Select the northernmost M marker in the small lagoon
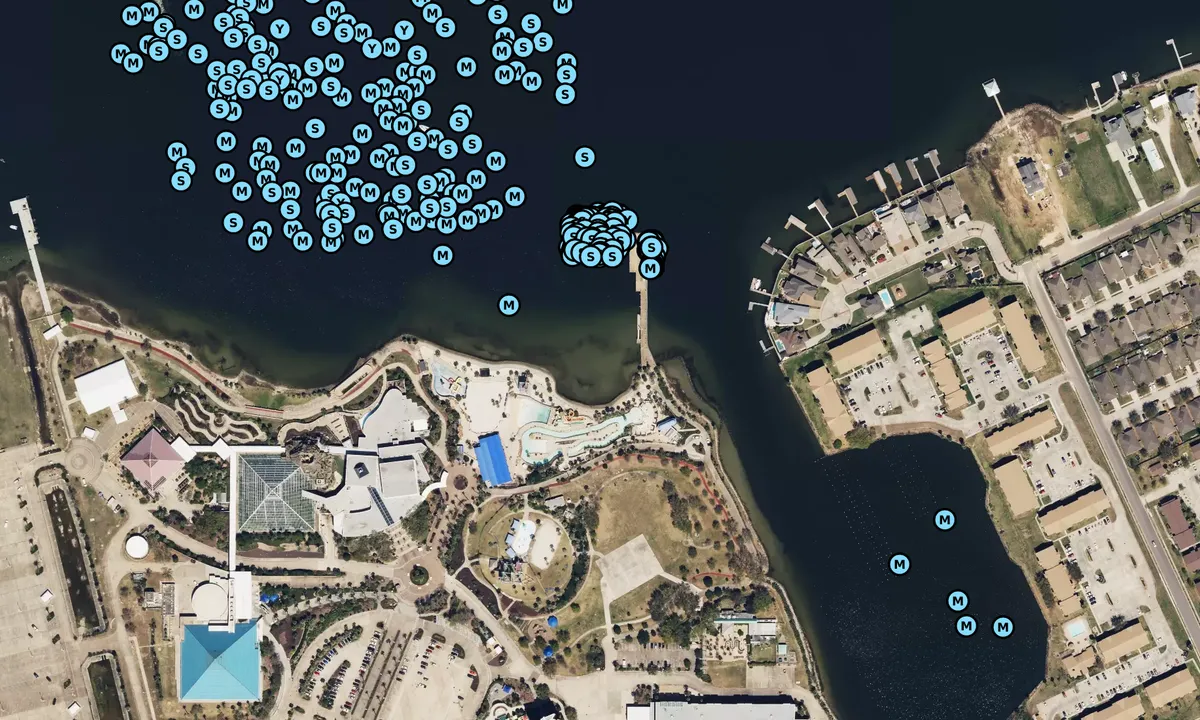1200x720 pixels. tap(944, 520)
